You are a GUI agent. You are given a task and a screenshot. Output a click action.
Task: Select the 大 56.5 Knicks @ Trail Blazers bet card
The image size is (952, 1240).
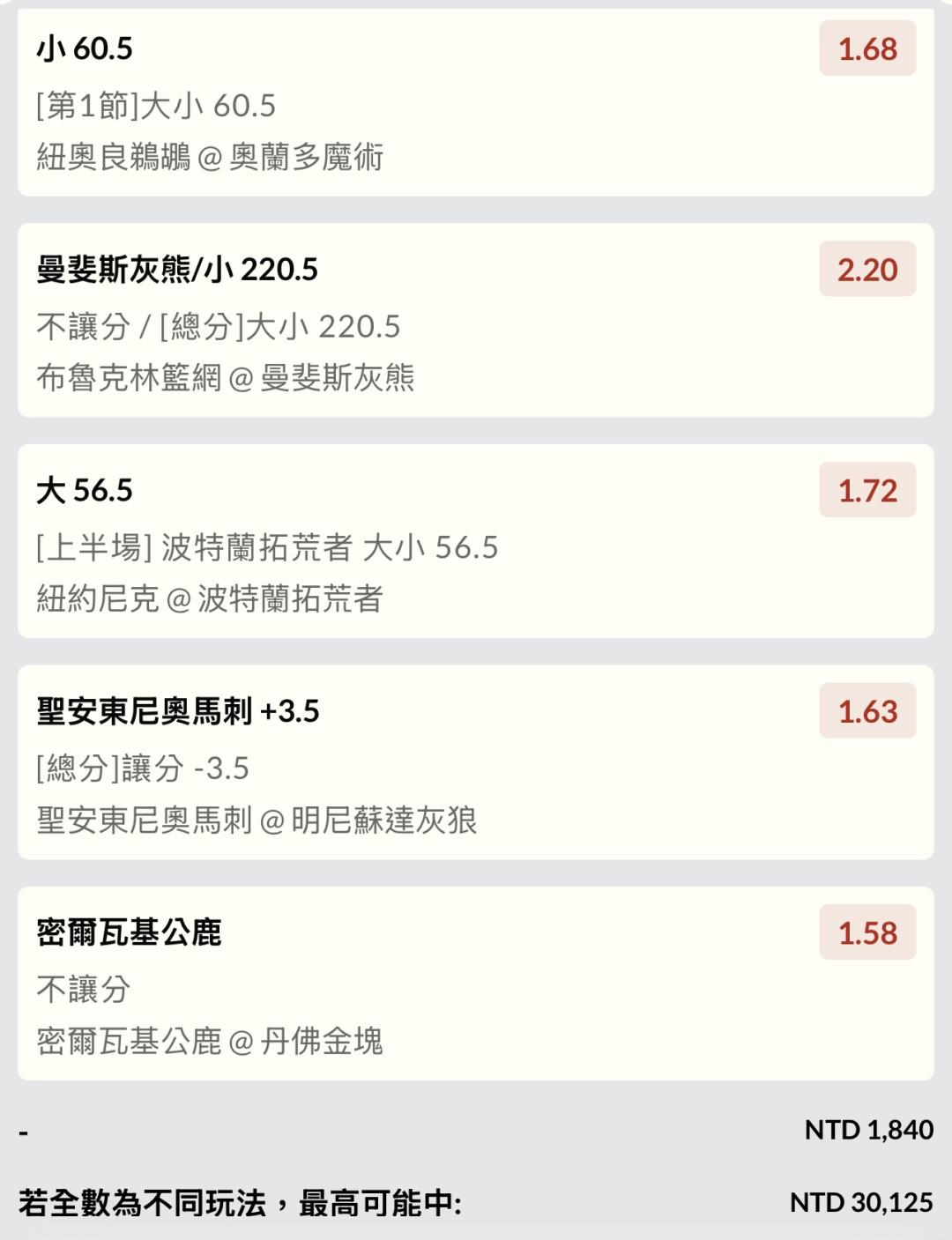(475, 542)
